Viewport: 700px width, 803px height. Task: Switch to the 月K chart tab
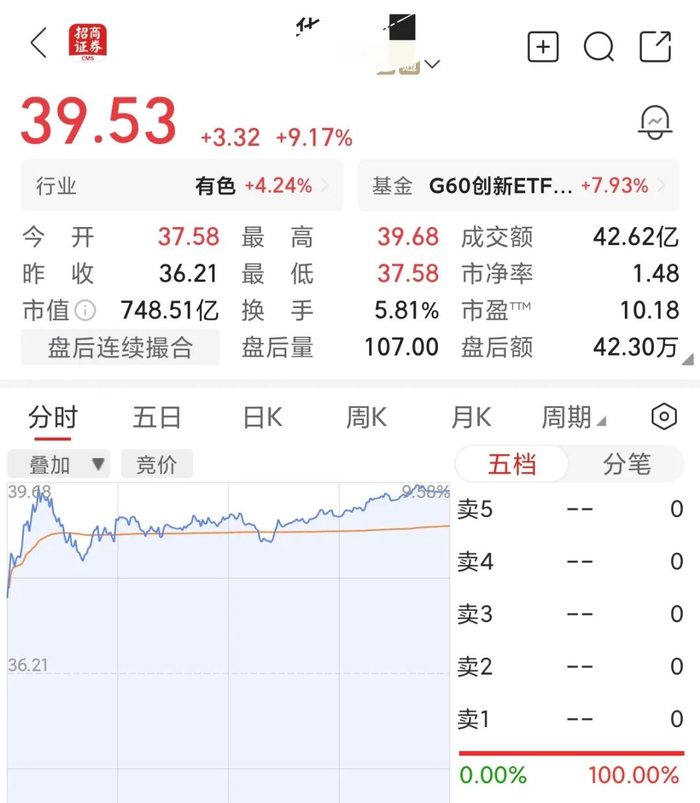[471, 417]
